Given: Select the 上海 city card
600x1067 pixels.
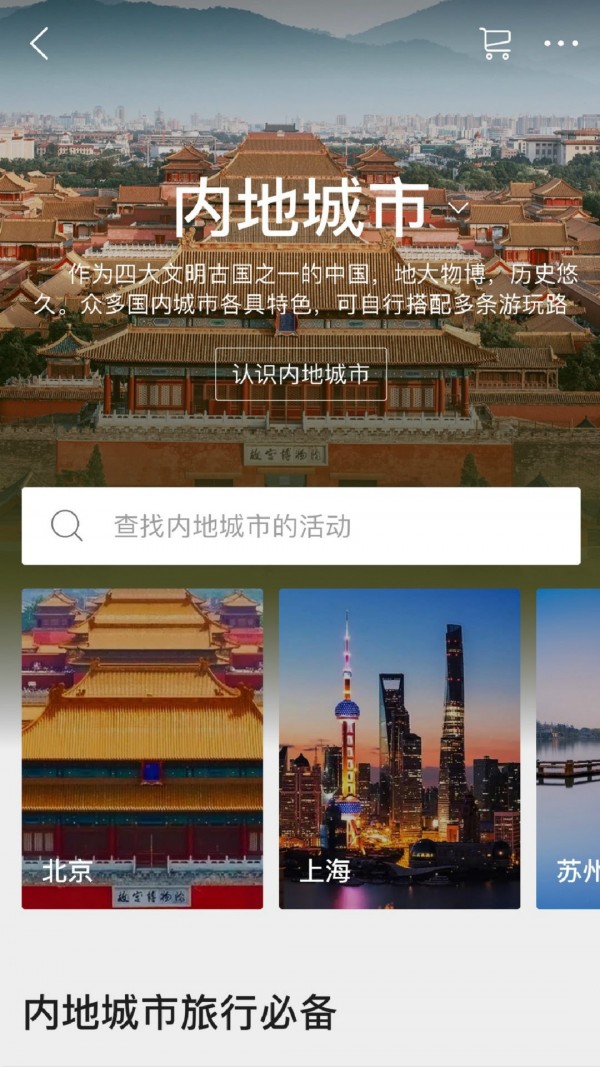Looking at the screenshot, I should 399,748.
